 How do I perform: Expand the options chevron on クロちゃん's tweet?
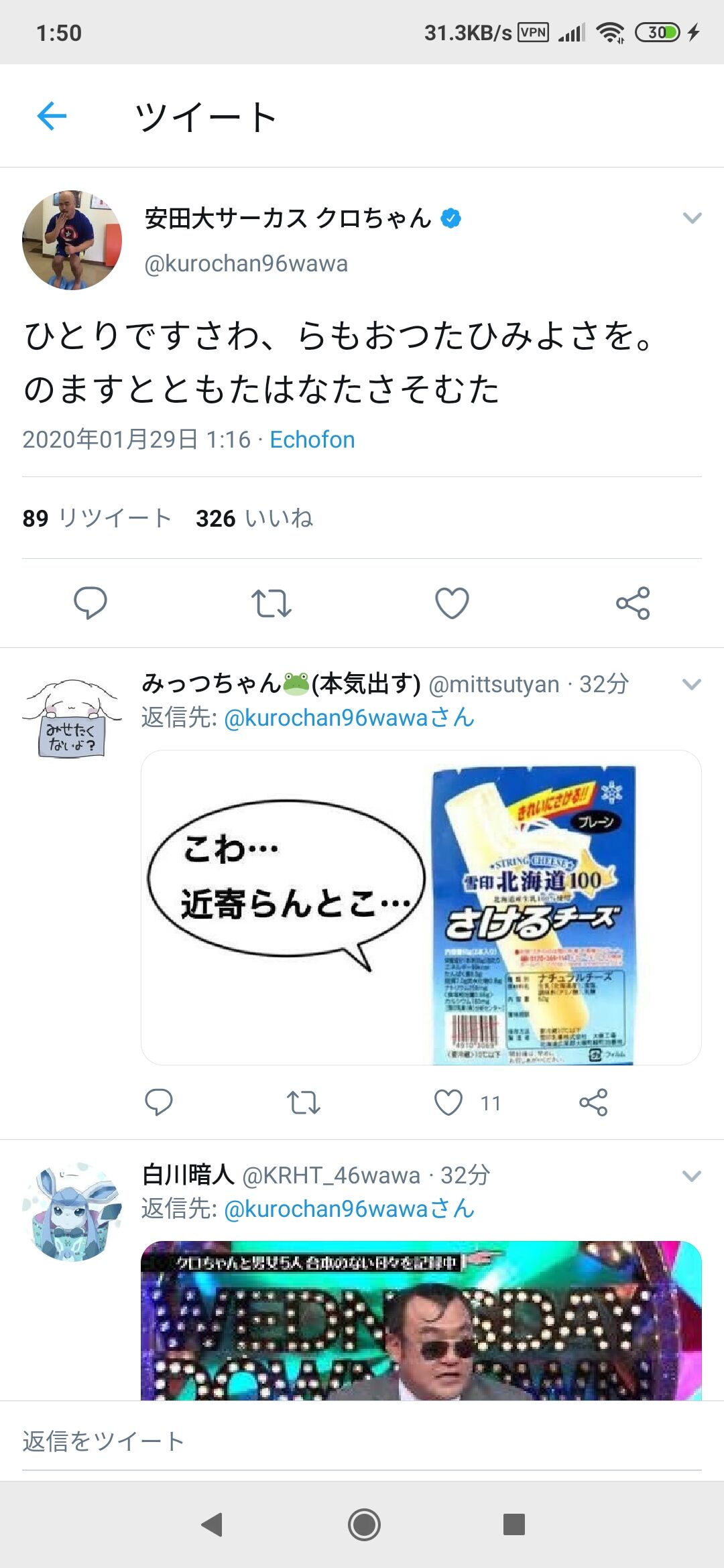(x=692, y=218)
